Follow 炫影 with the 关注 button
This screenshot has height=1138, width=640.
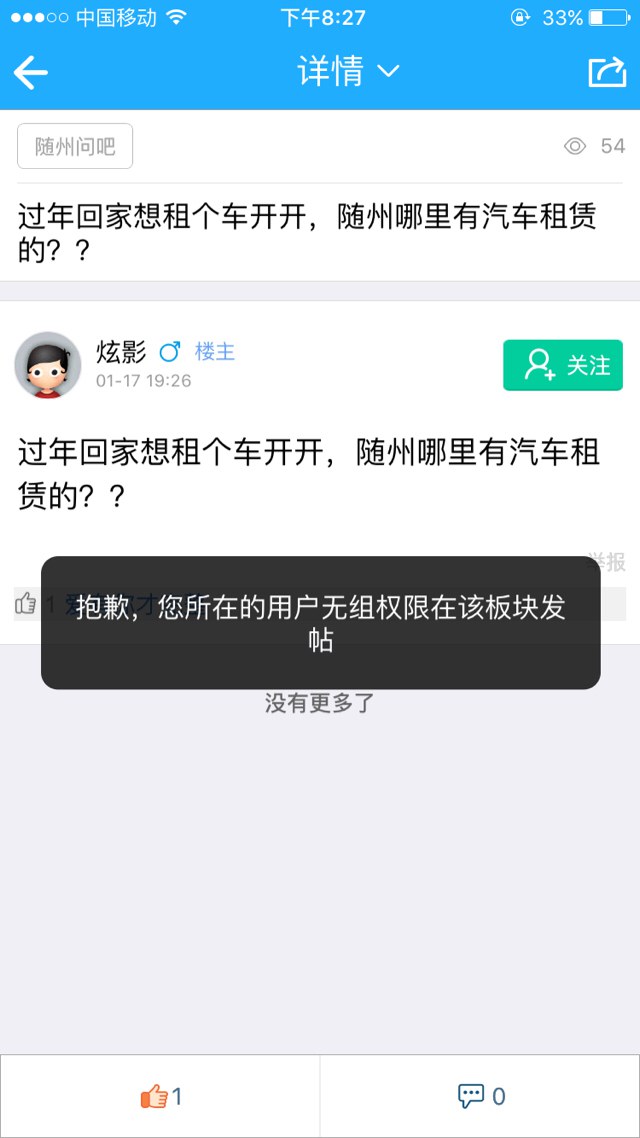(x=562, y=365)
